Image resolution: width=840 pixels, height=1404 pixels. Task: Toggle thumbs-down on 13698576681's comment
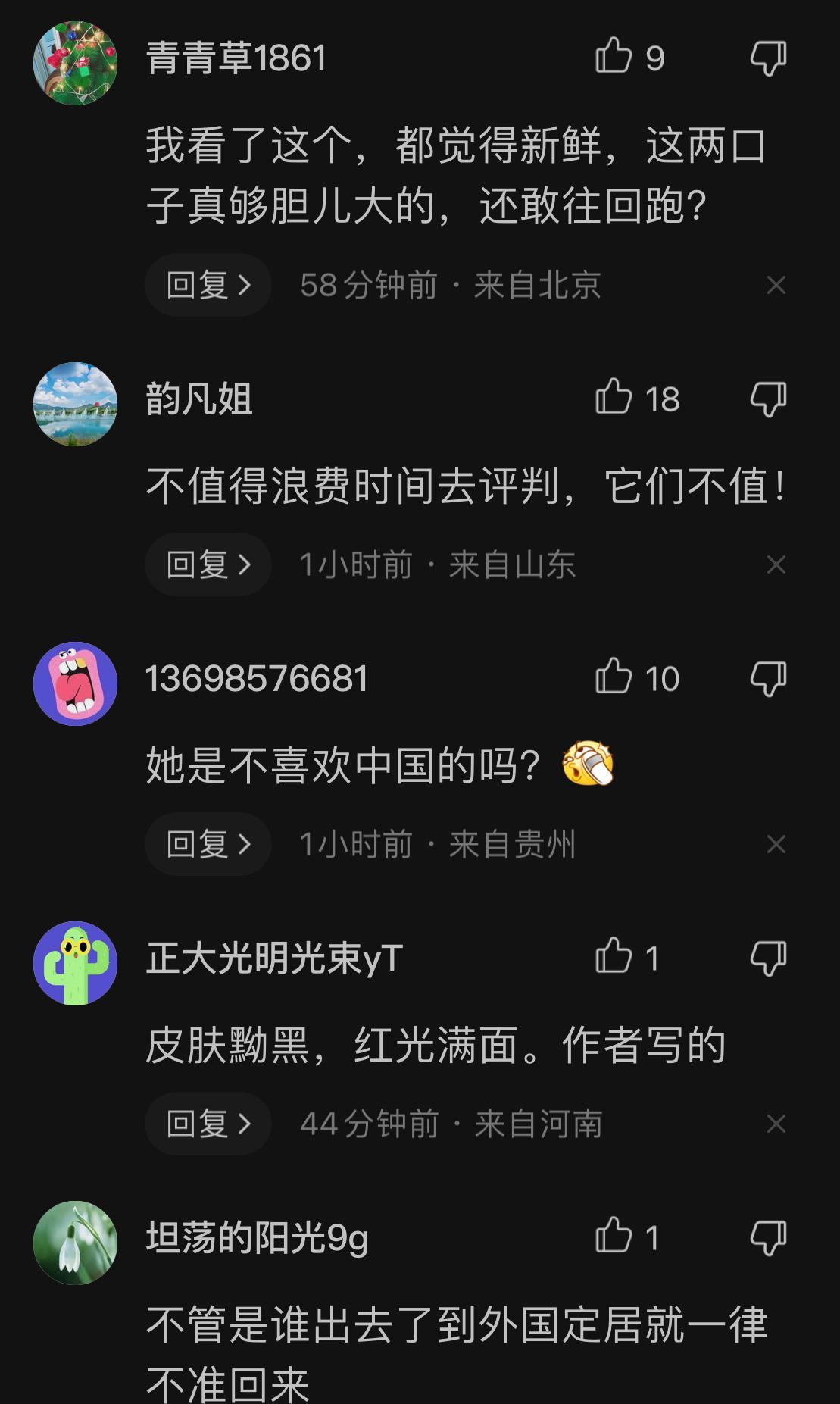coord(770,680)
